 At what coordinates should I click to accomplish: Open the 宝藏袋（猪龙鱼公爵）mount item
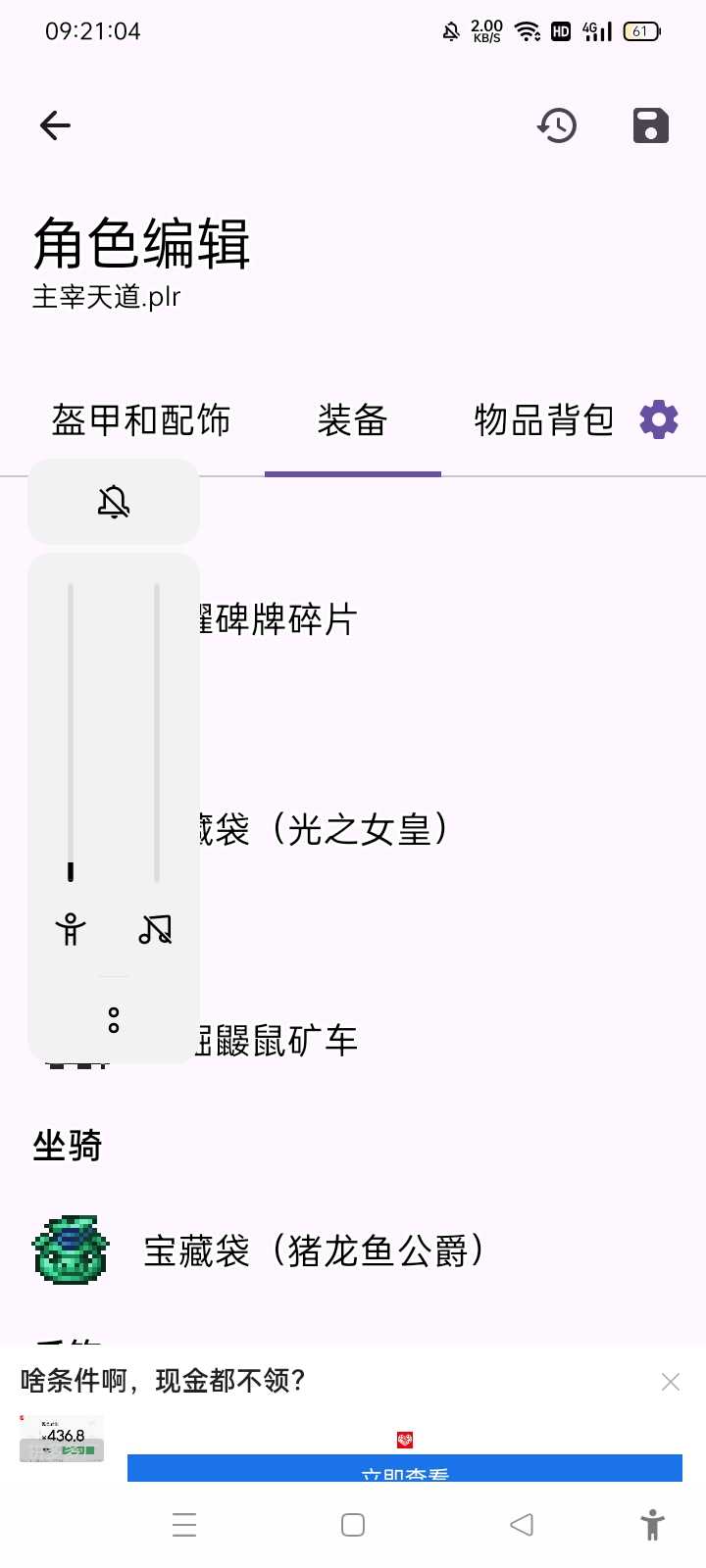pos(314,1251)
